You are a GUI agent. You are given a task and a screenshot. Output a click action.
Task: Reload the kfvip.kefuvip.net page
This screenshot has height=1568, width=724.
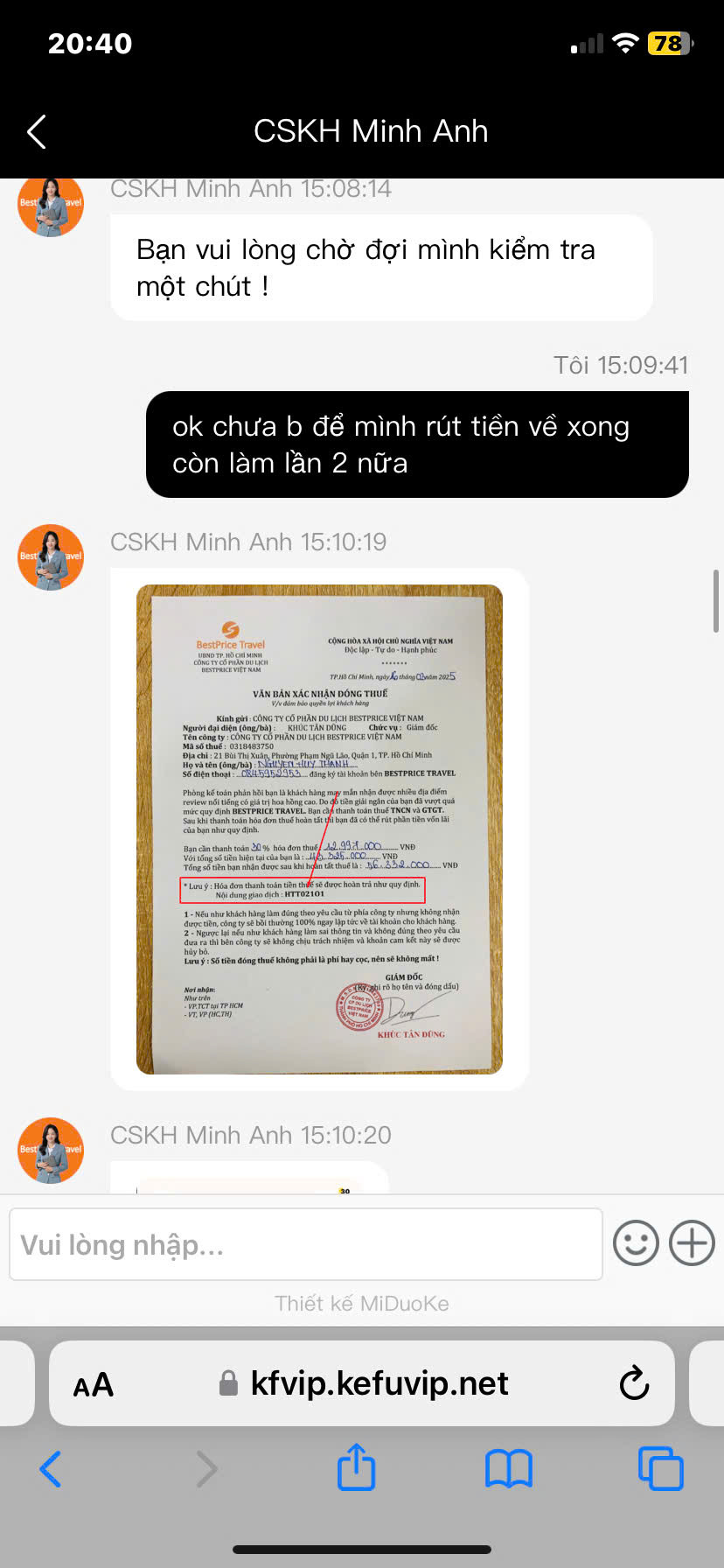coord(634,1383)
